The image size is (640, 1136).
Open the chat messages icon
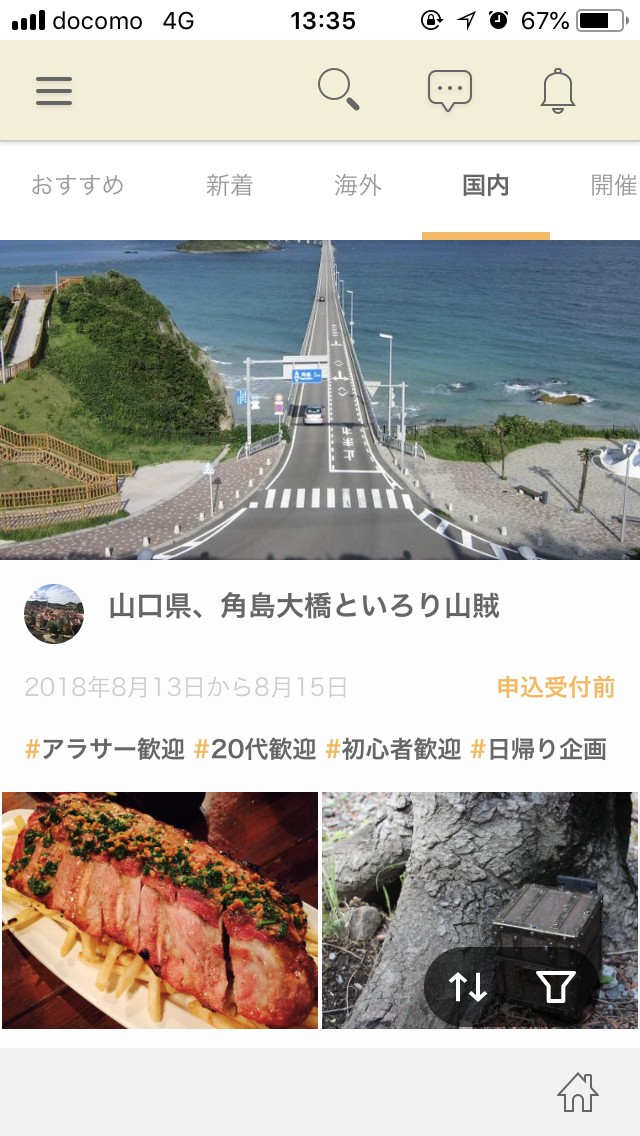449,91
